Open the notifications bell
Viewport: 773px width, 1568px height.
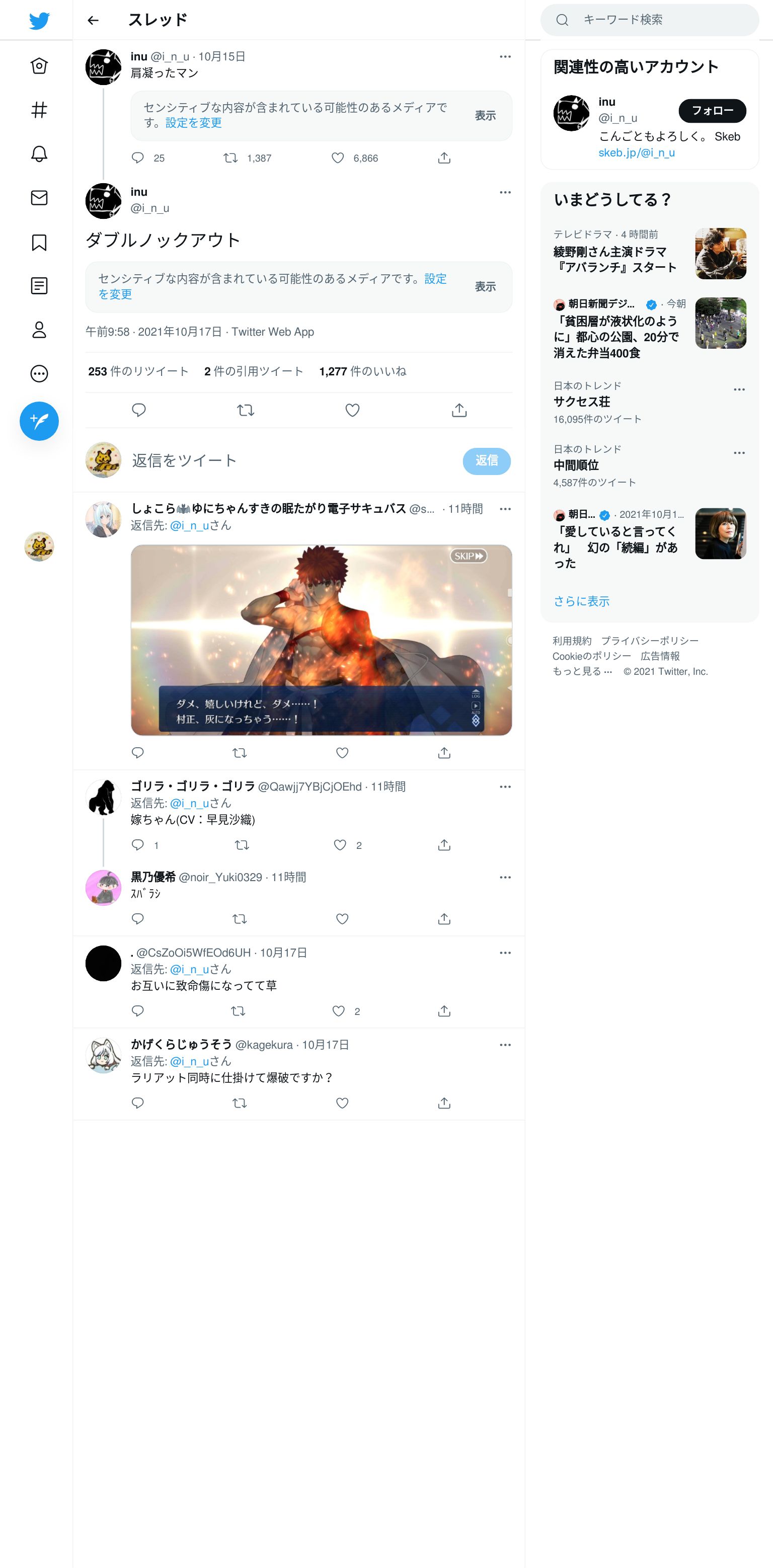39,153
